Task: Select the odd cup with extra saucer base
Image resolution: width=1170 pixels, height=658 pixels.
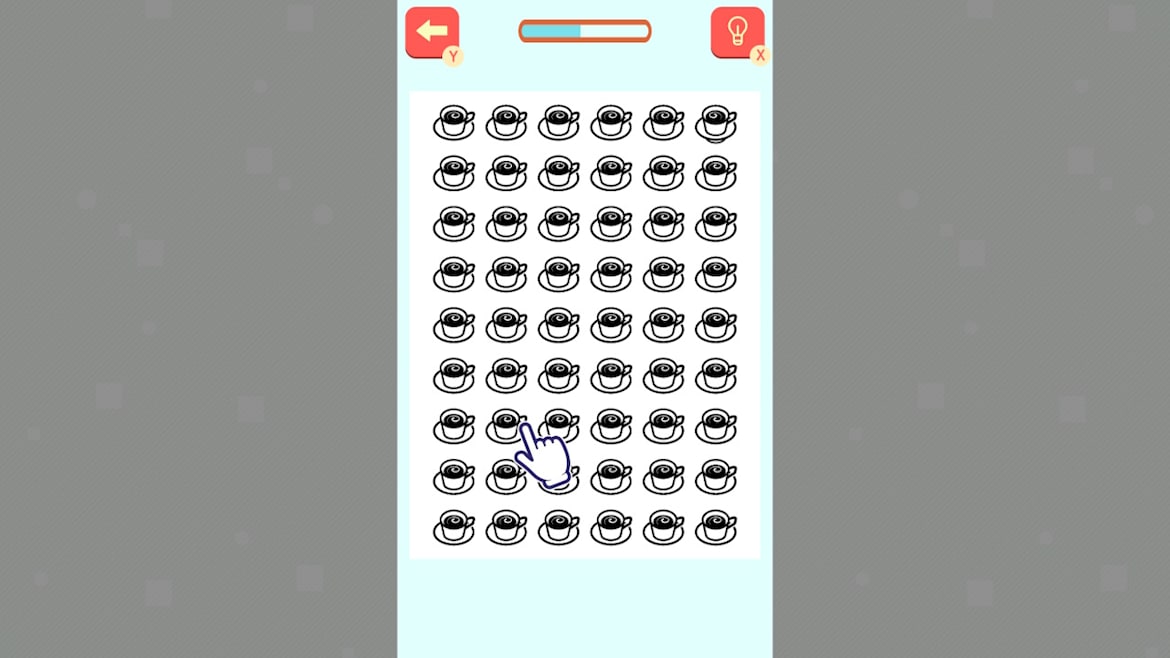Action: (716, 124)
